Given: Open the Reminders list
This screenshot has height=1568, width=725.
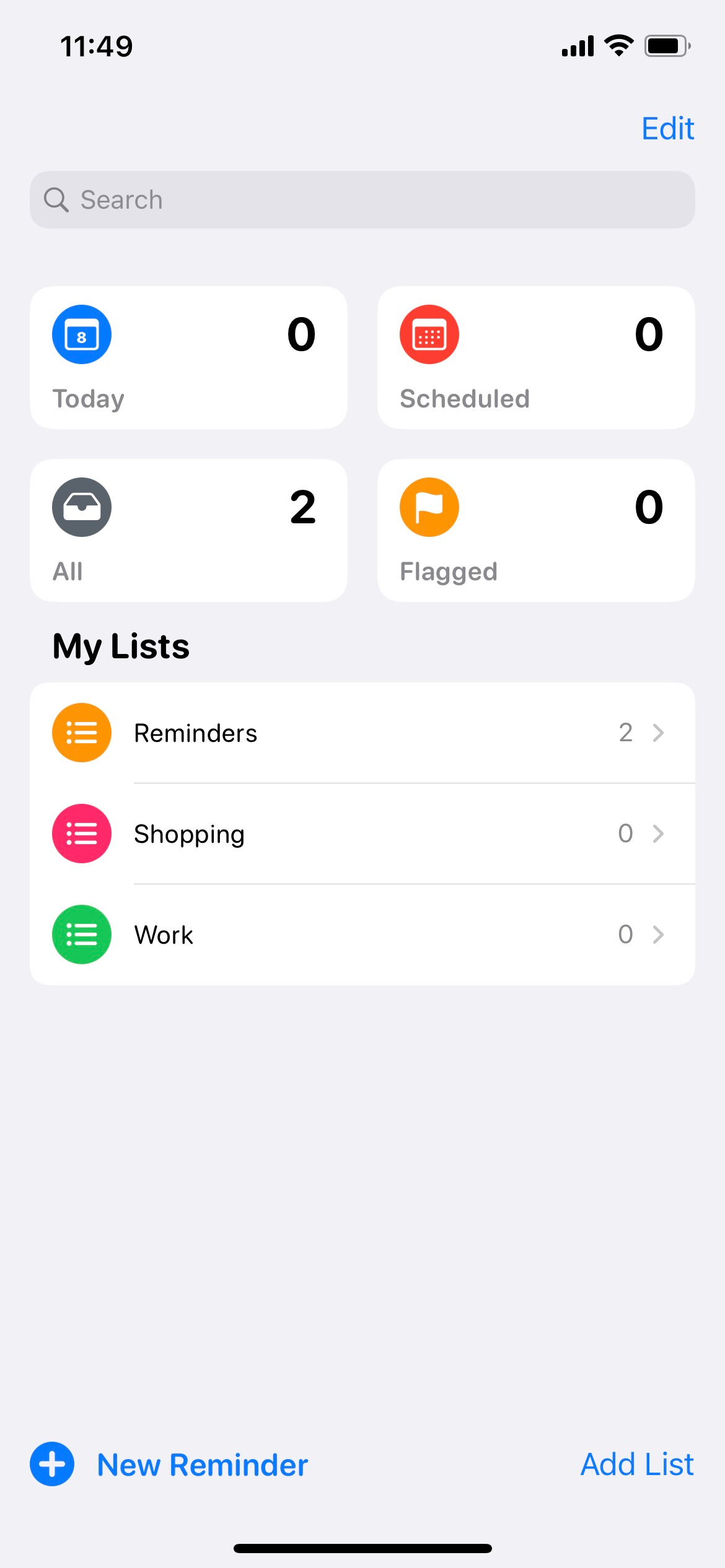Looking at the screenshot, I should [362, 733].
